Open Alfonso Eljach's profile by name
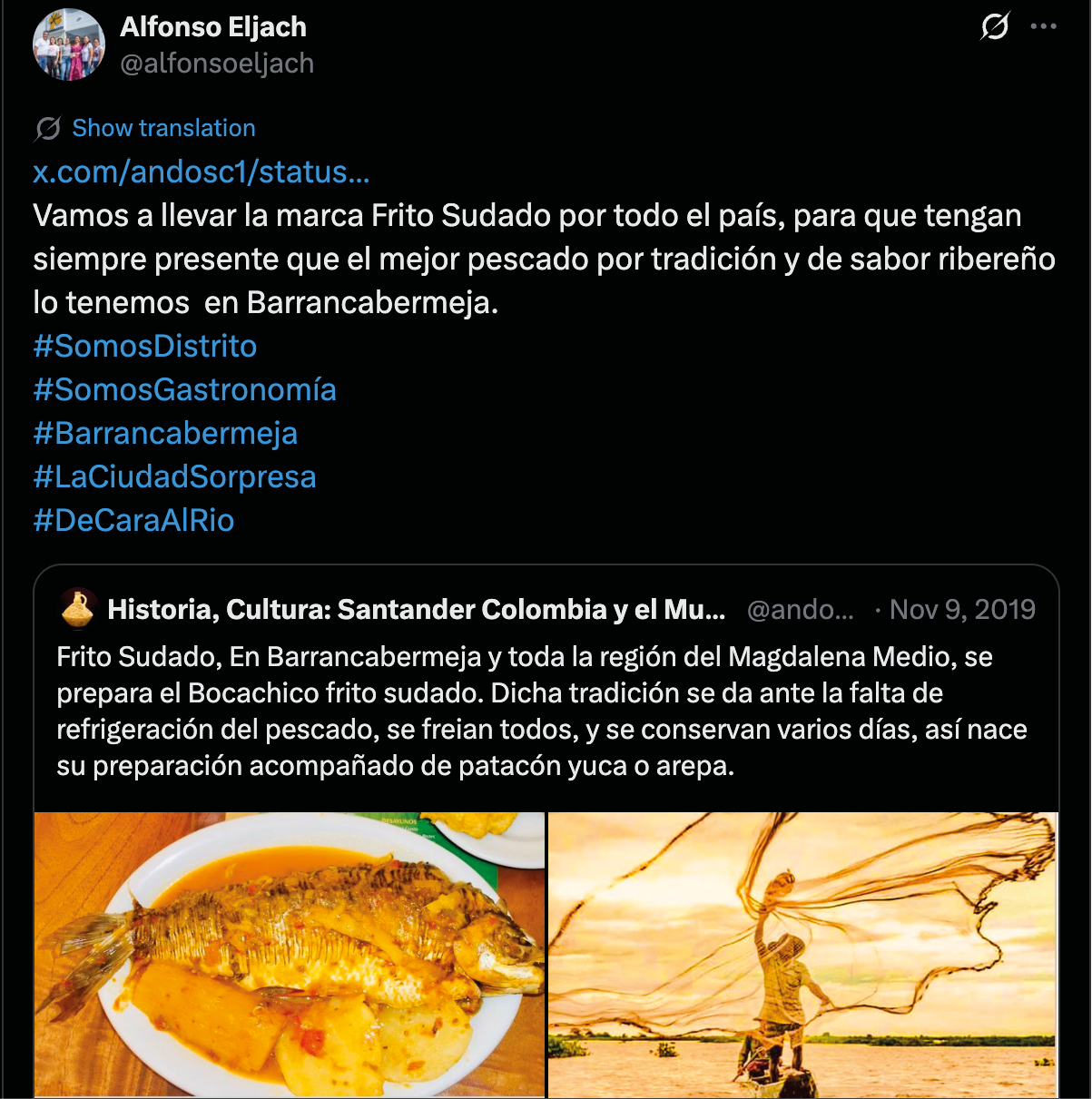1092x1099 pixels. coord(213,27)
